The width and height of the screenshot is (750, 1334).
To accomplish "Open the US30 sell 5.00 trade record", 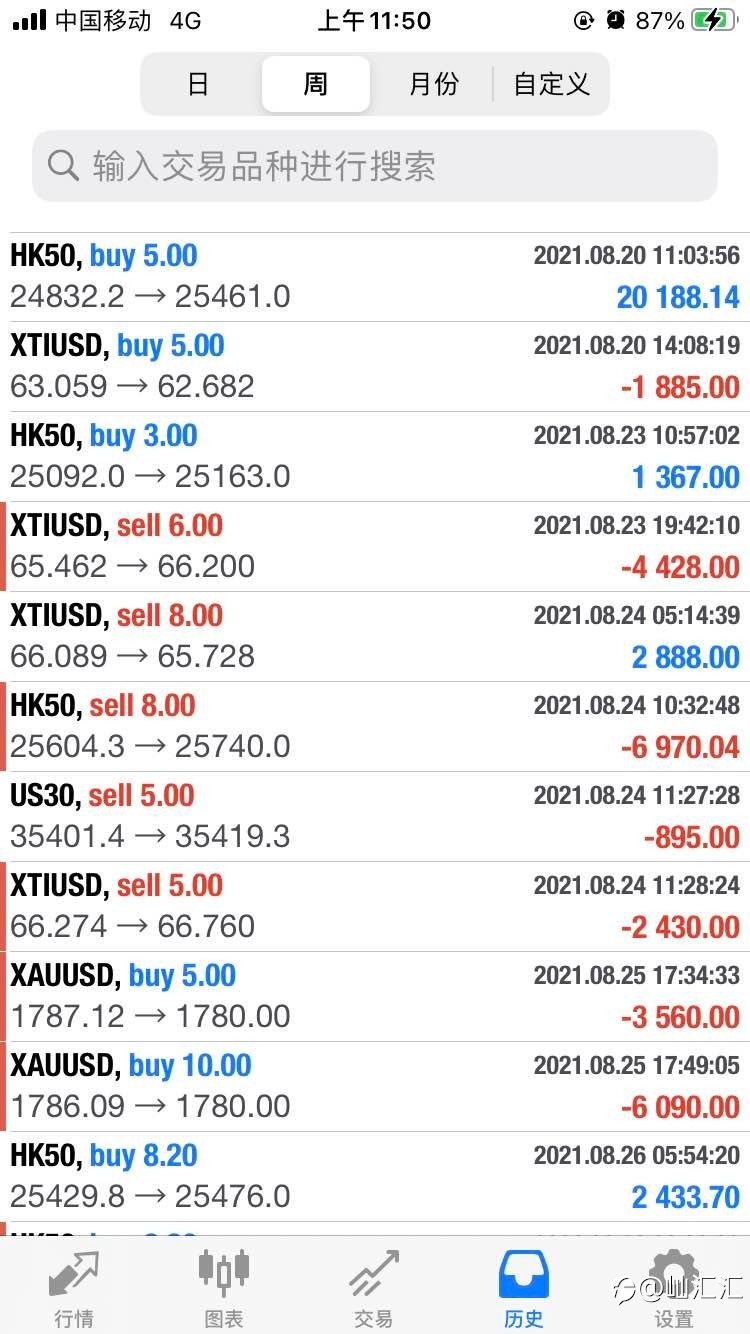I will tap(375, 817).
